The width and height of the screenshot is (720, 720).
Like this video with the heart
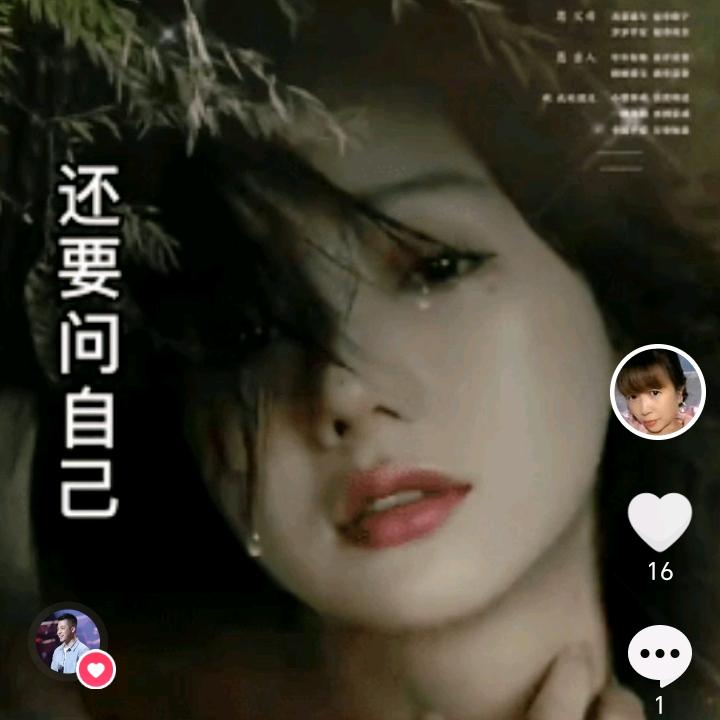659,521
